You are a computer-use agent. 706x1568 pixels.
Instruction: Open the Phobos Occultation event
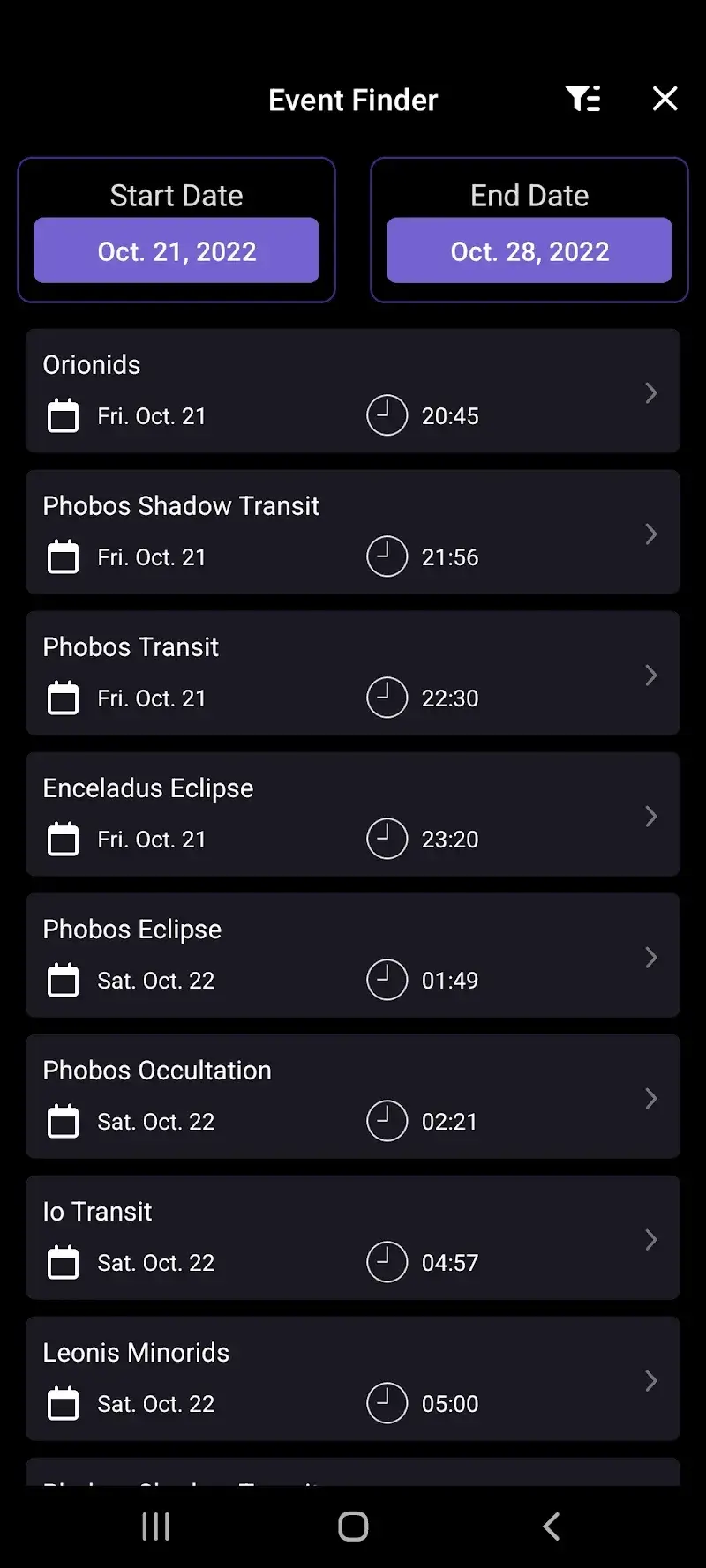353,1097
